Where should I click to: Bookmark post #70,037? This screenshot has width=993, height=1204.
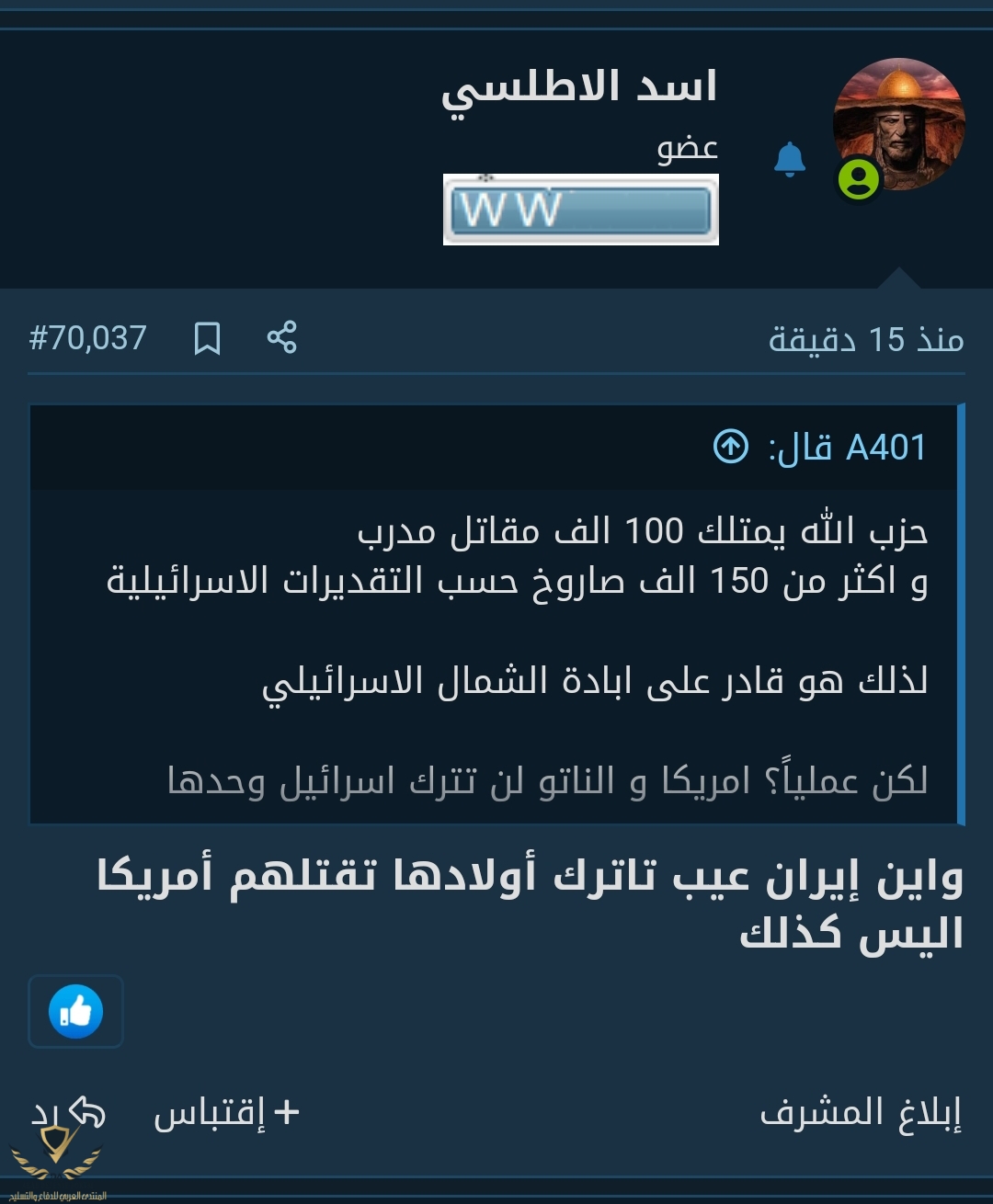[207, 338]
